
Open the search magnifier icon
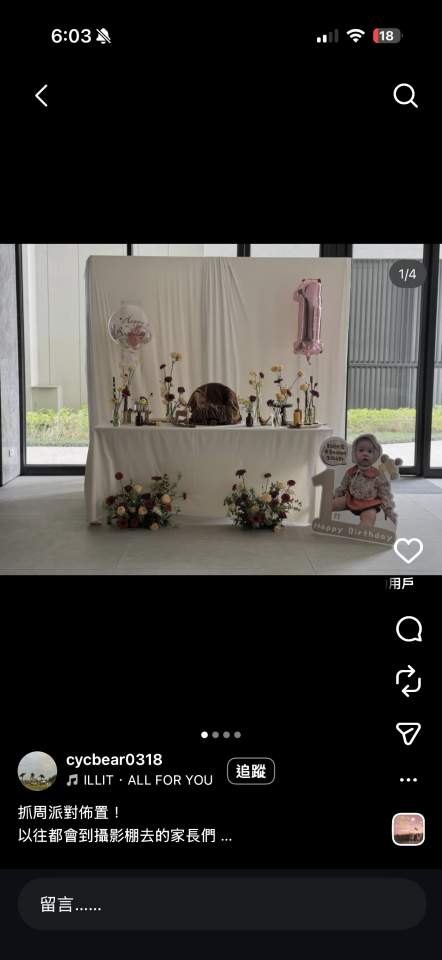coord(405,96)
